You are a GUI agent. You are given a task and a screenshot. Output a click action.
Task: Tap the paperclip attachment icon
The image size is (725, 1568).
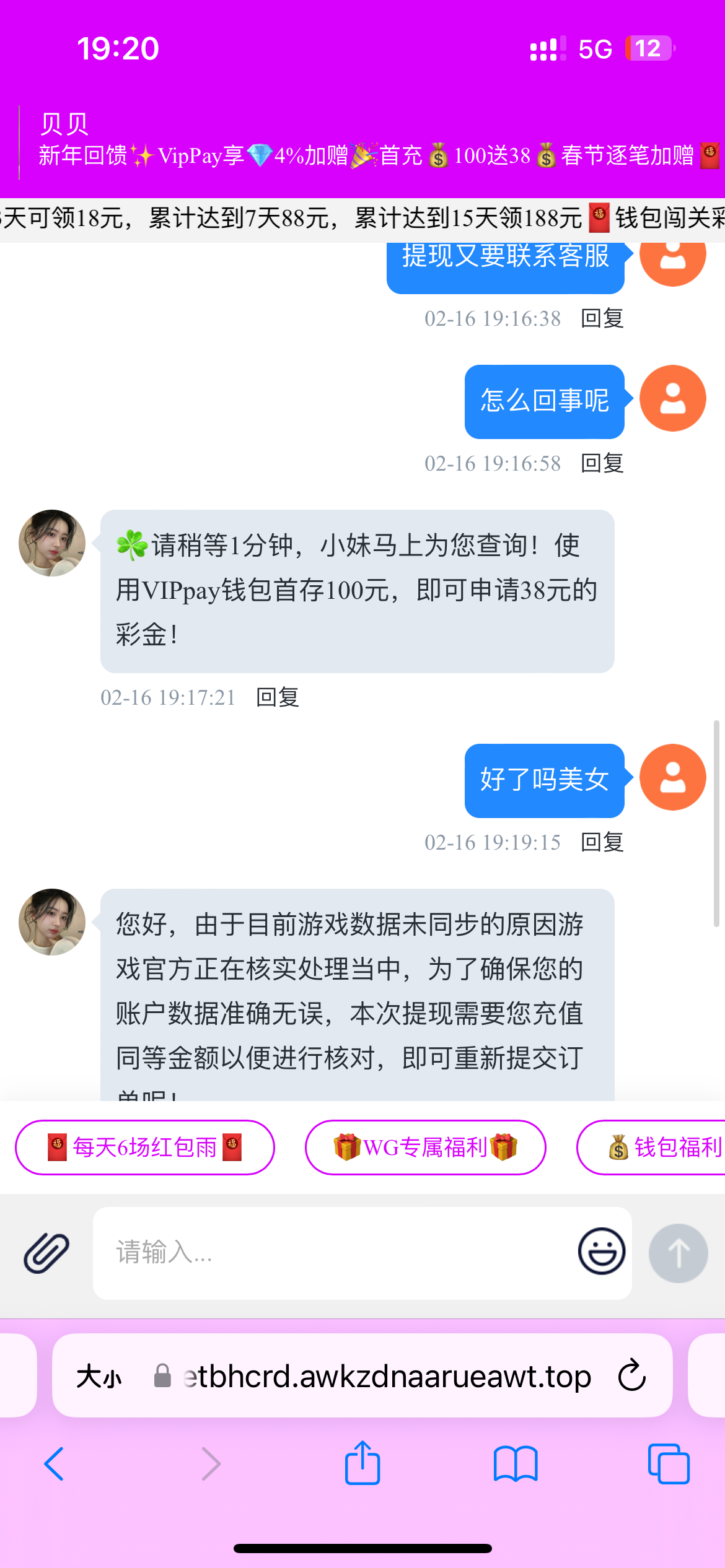pyautogui.click(x=46, y=1252)
